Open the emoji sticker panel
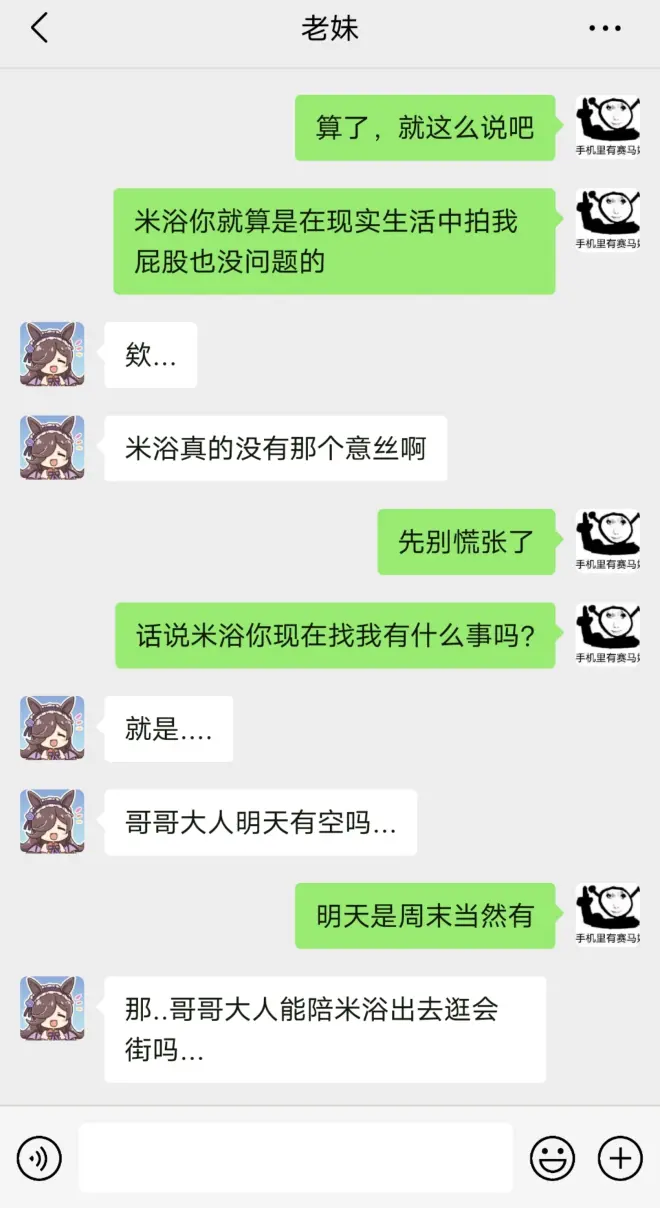The width and height of the screenshot is (660, 1208). pos(552,1159)
